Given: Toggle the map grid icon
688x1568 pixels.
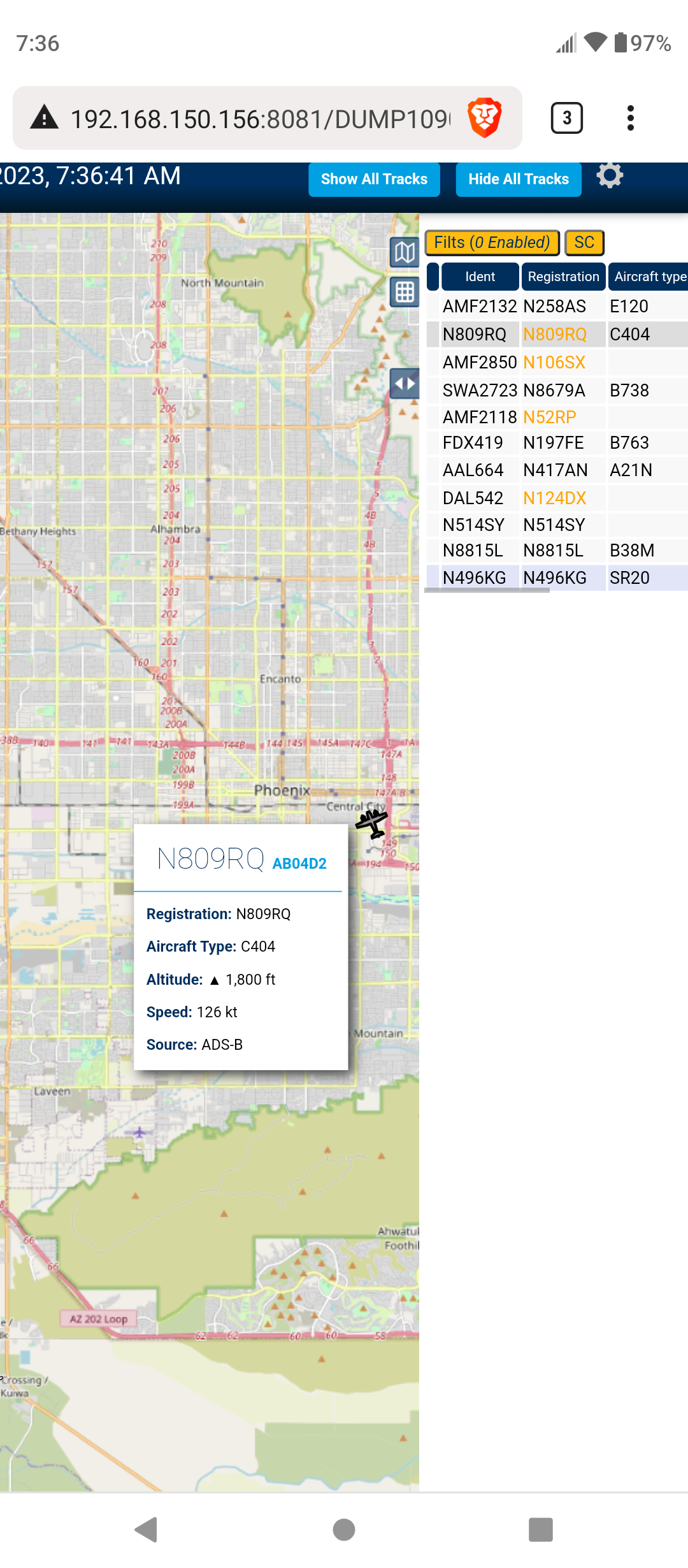Looking at the screenshot, I should 405,292.
